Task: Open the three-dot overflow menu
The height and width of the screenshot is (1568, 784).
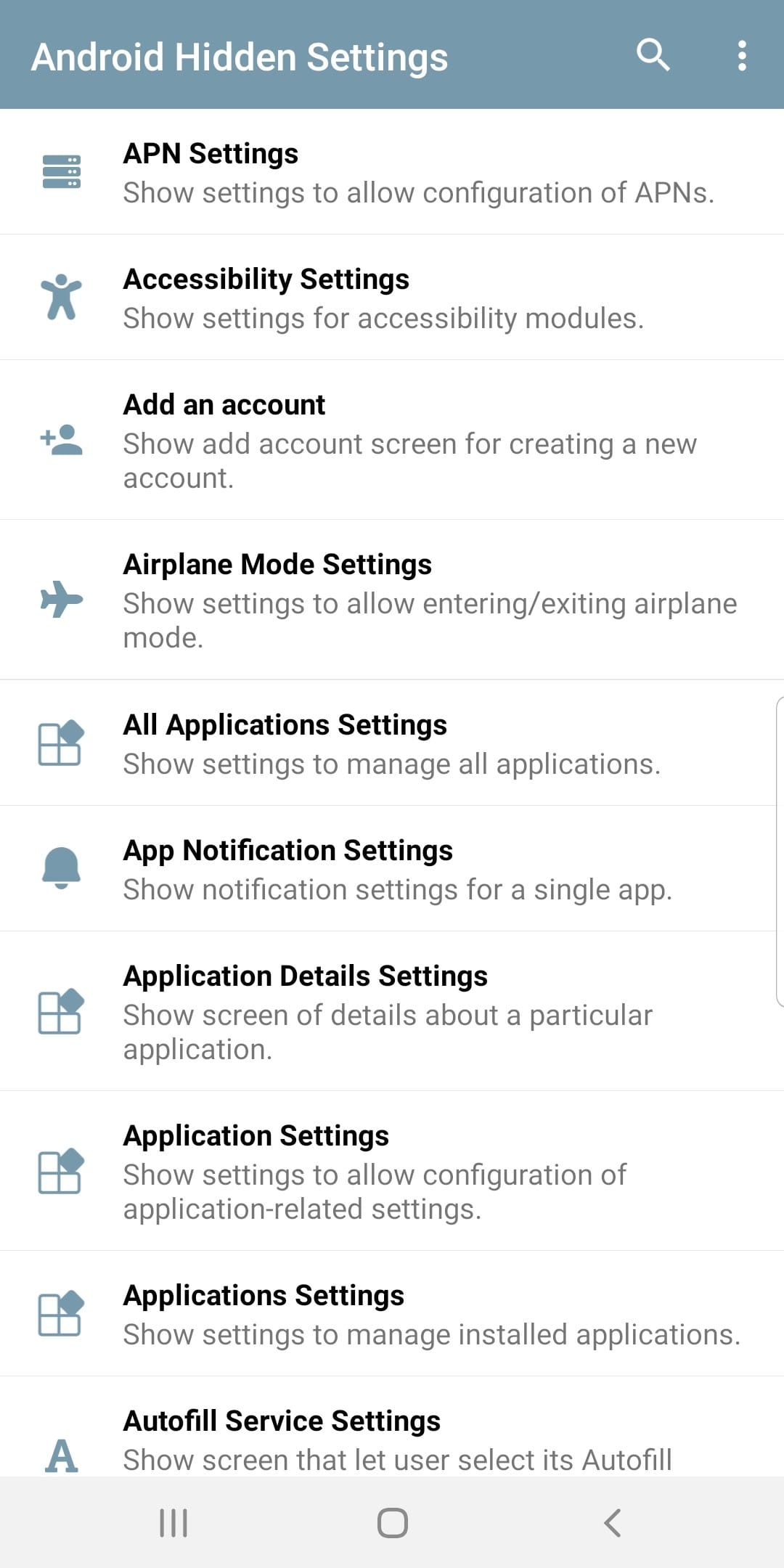Action: [743, 57]
